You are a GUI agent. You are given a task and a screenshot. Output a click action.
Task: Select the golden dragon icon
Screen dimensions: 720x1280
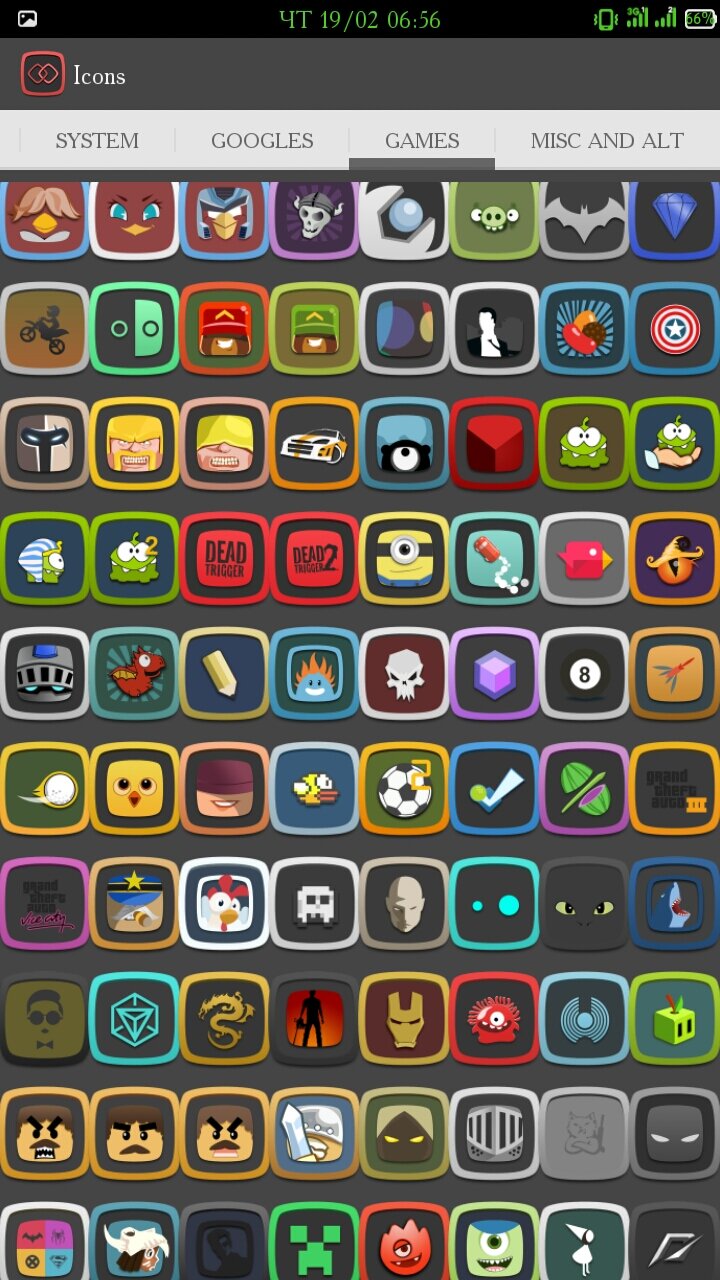pyautogui.click(x=225, y=1018)
